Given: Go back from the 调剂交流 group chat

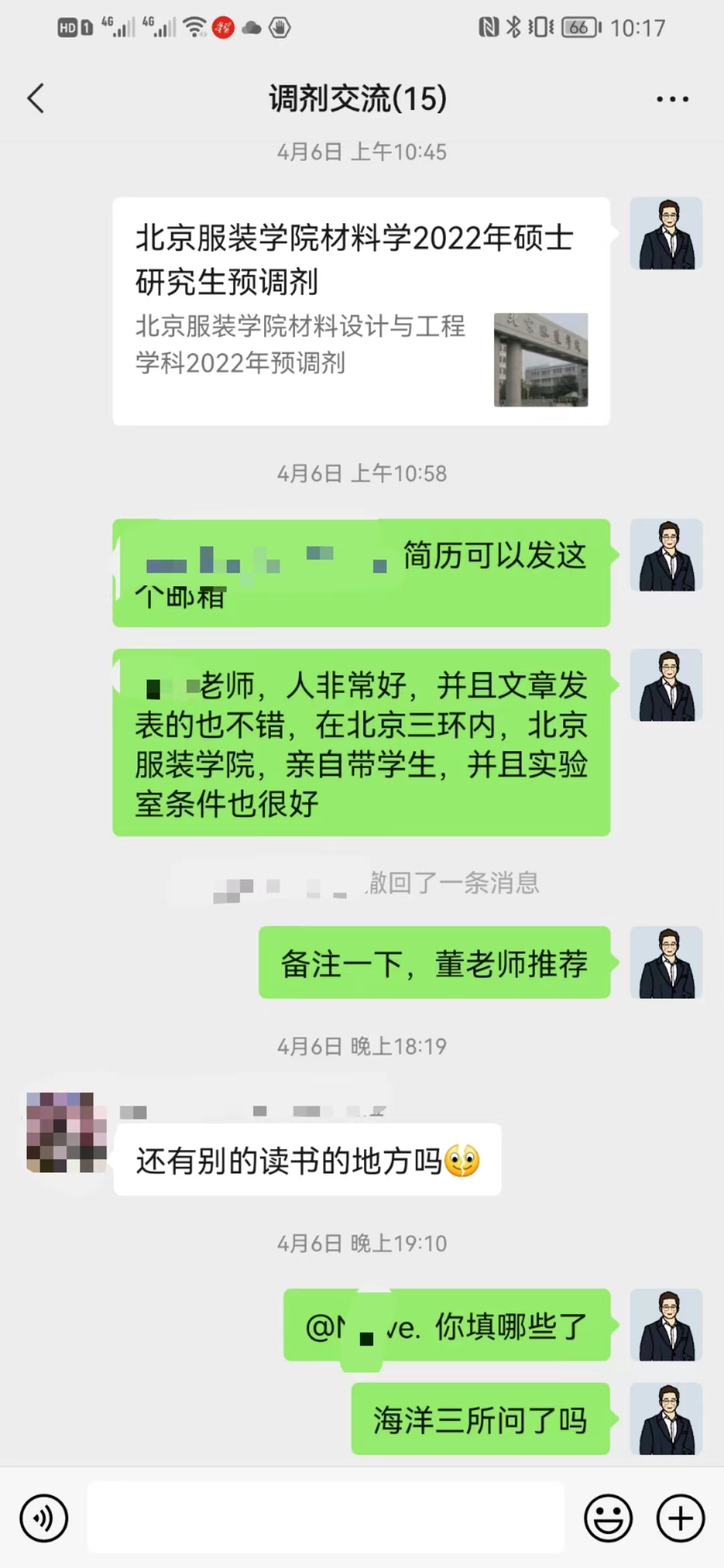Looking at the screenshot, I should (x=36, y=99).
